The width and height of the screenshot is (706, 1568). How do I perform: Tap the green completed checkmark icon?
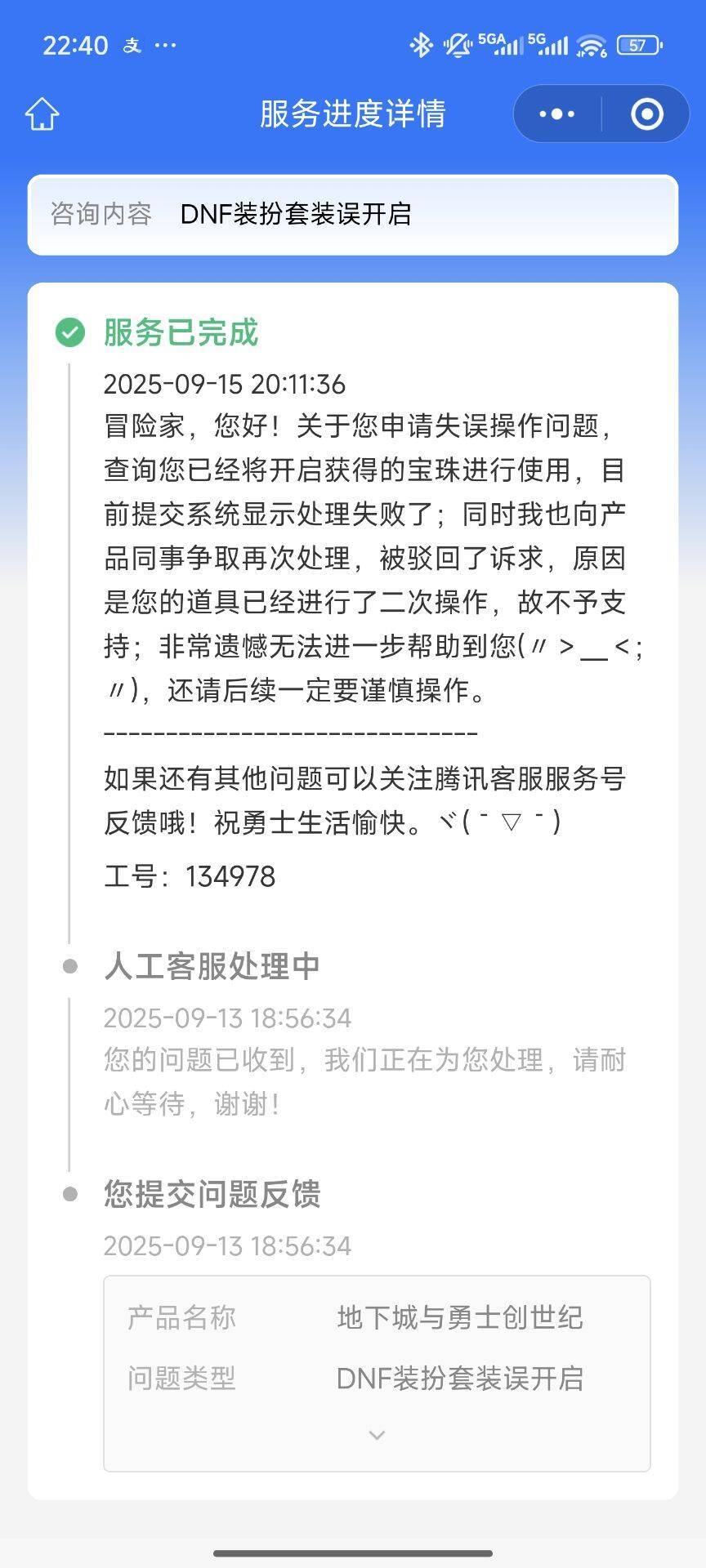coord(68,332)
